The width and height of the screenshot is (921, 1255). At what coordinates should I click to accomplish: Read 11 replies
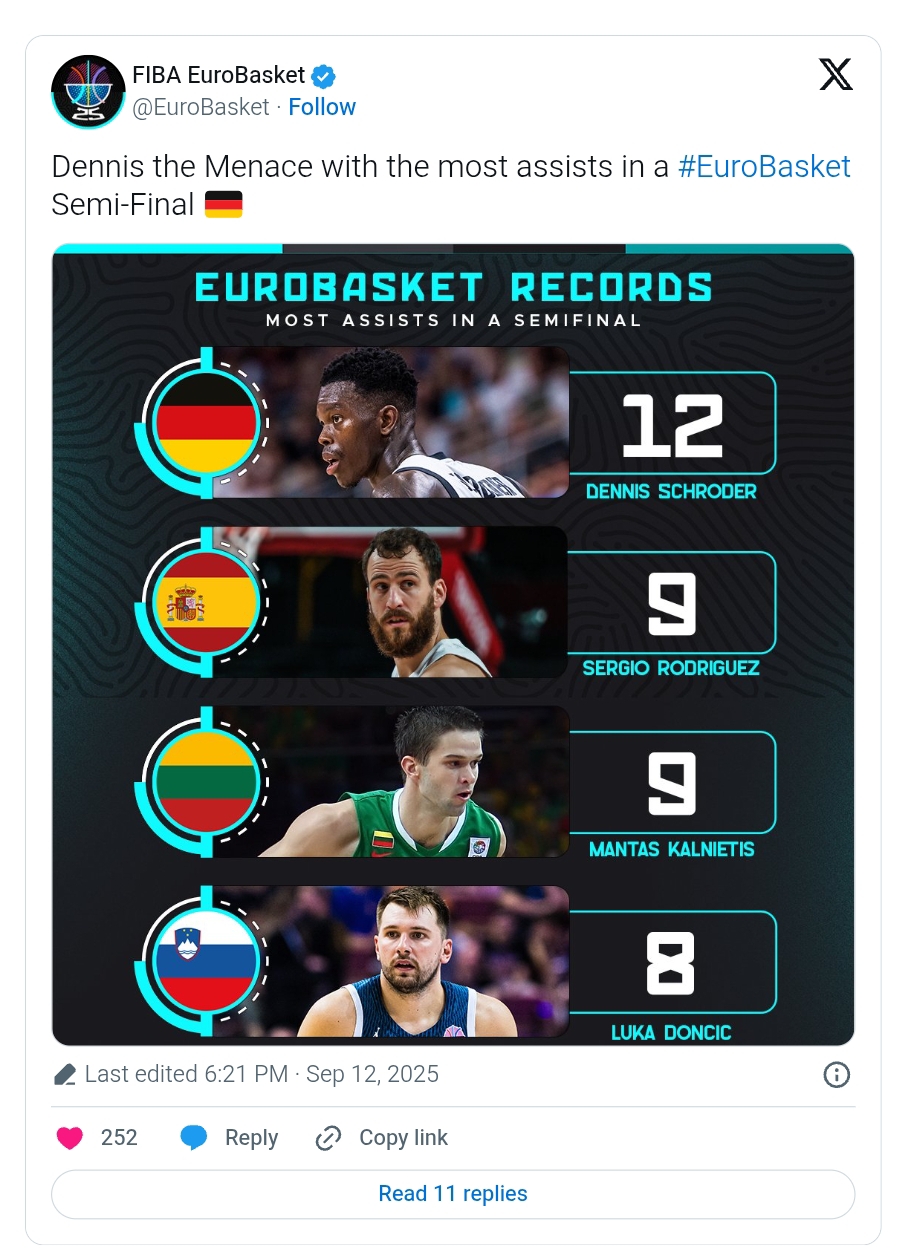(x=453, y=1194)
